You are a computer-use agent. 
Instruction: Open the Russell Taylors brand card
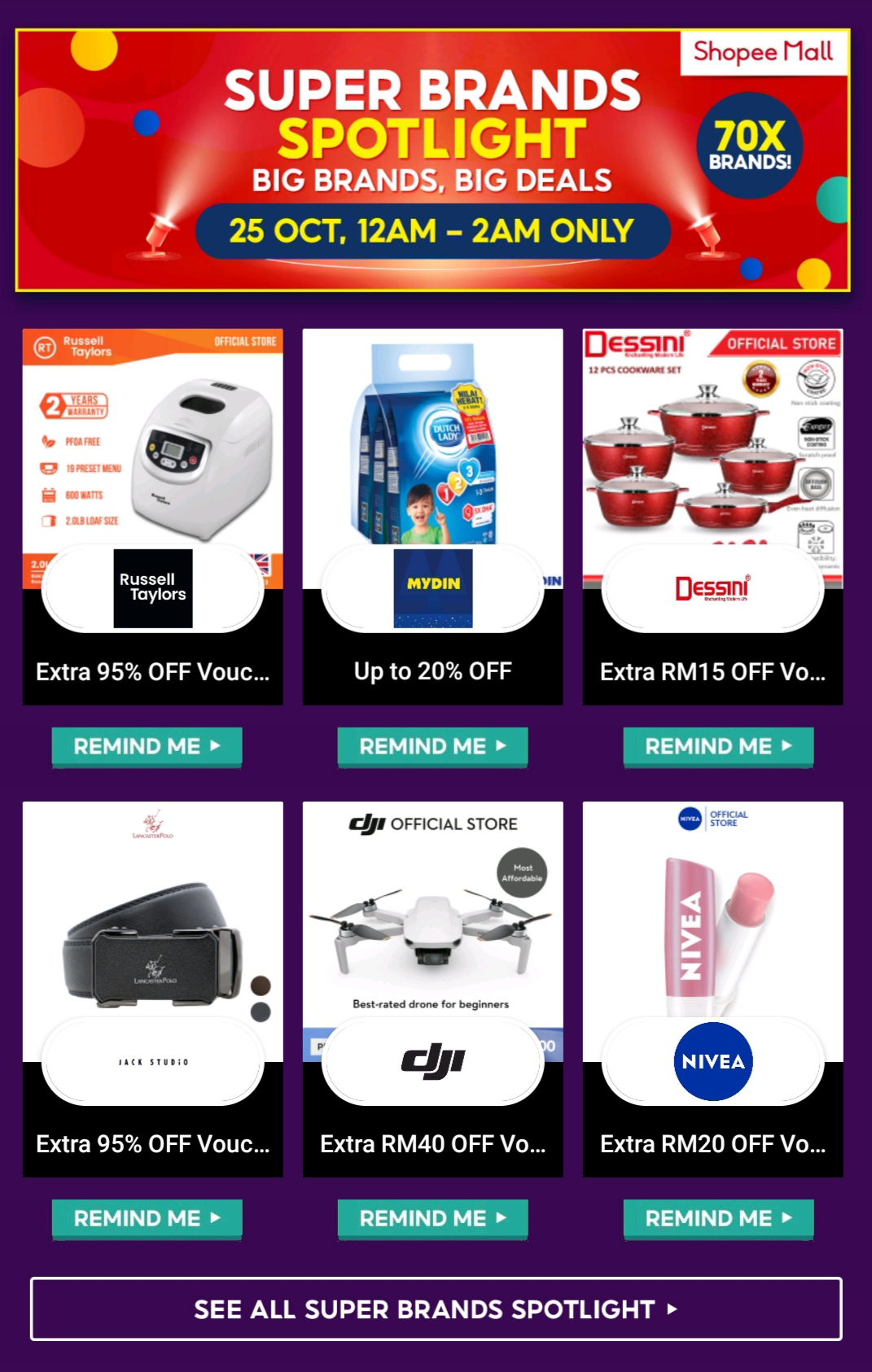tap(152, 516)
